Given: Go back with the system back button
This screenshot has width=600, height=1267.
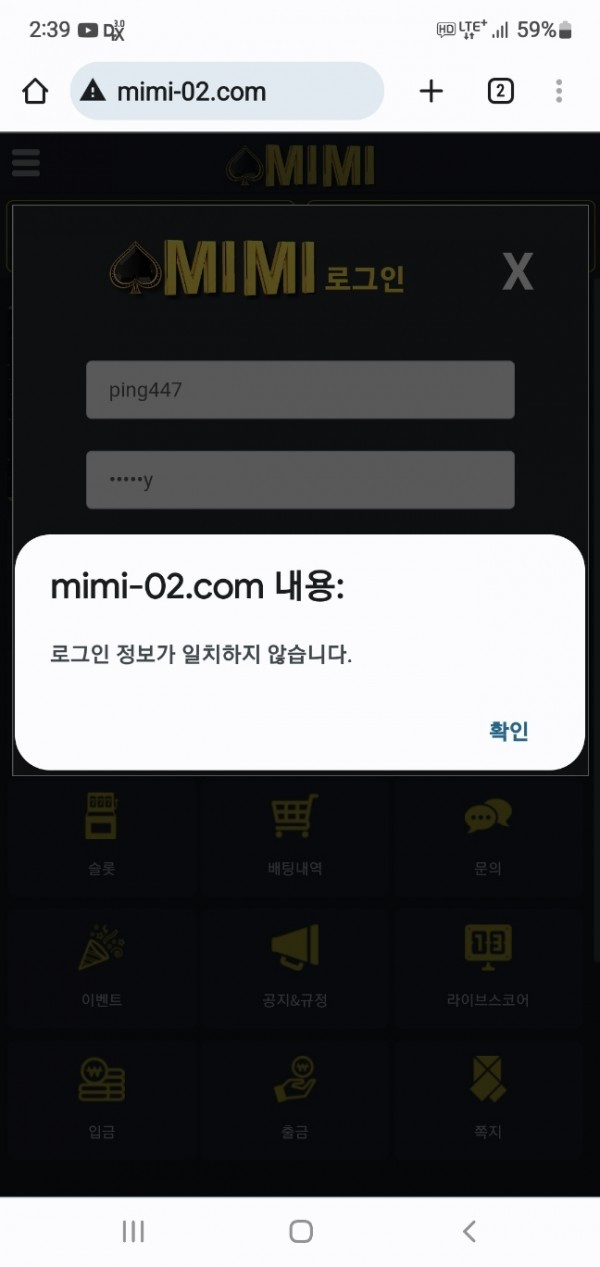Looking at the screenshot, I should 469,1231.
